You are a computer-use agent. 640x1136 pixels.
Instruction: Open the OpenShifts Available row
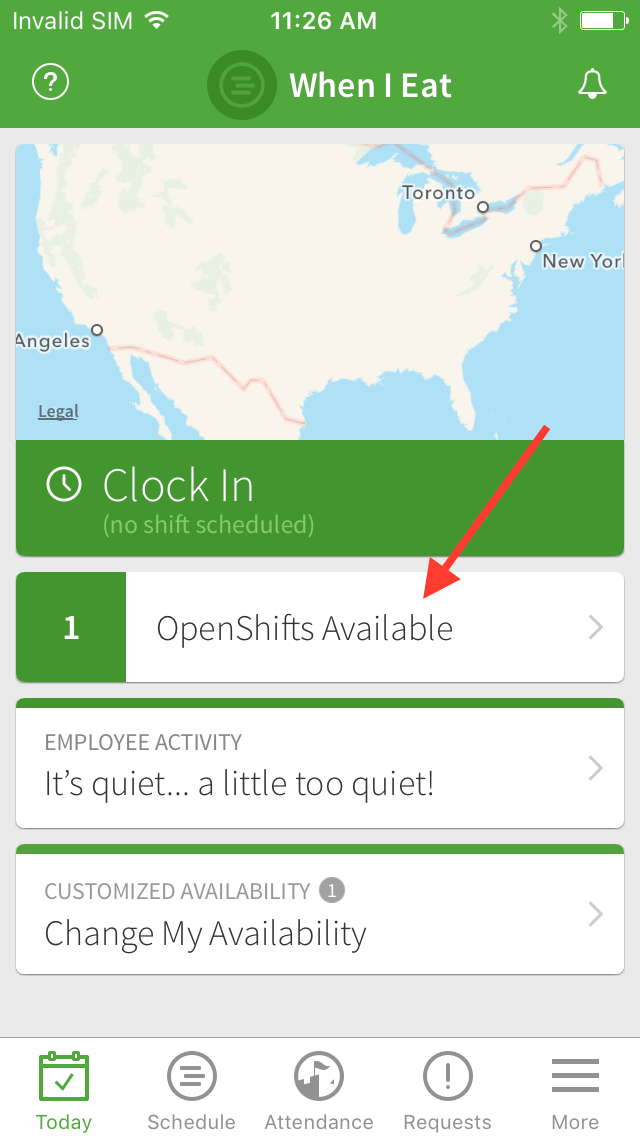(320, 627)
